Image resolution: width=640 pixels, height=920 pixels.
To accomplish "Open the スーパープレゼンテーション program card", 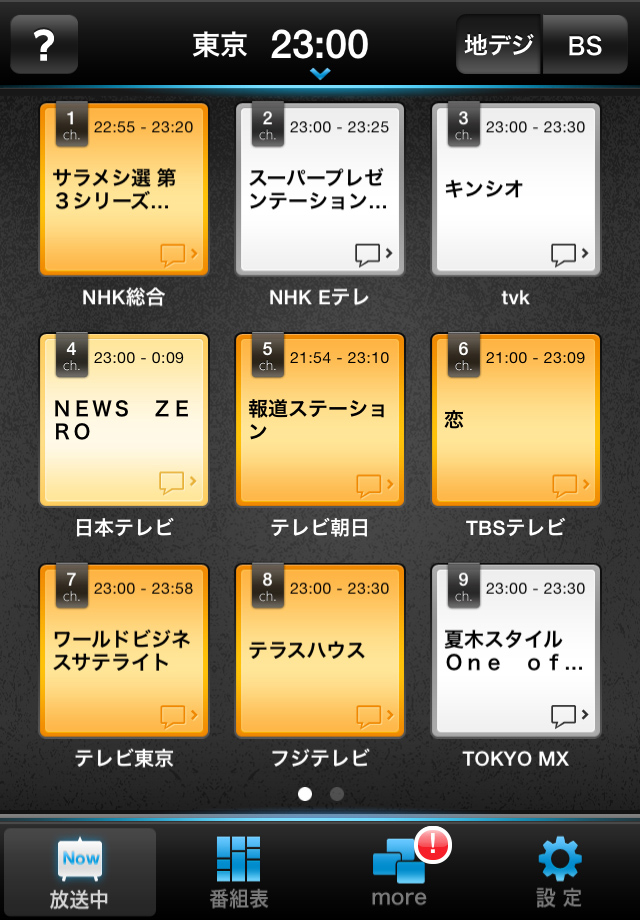I will pos(320,190).
